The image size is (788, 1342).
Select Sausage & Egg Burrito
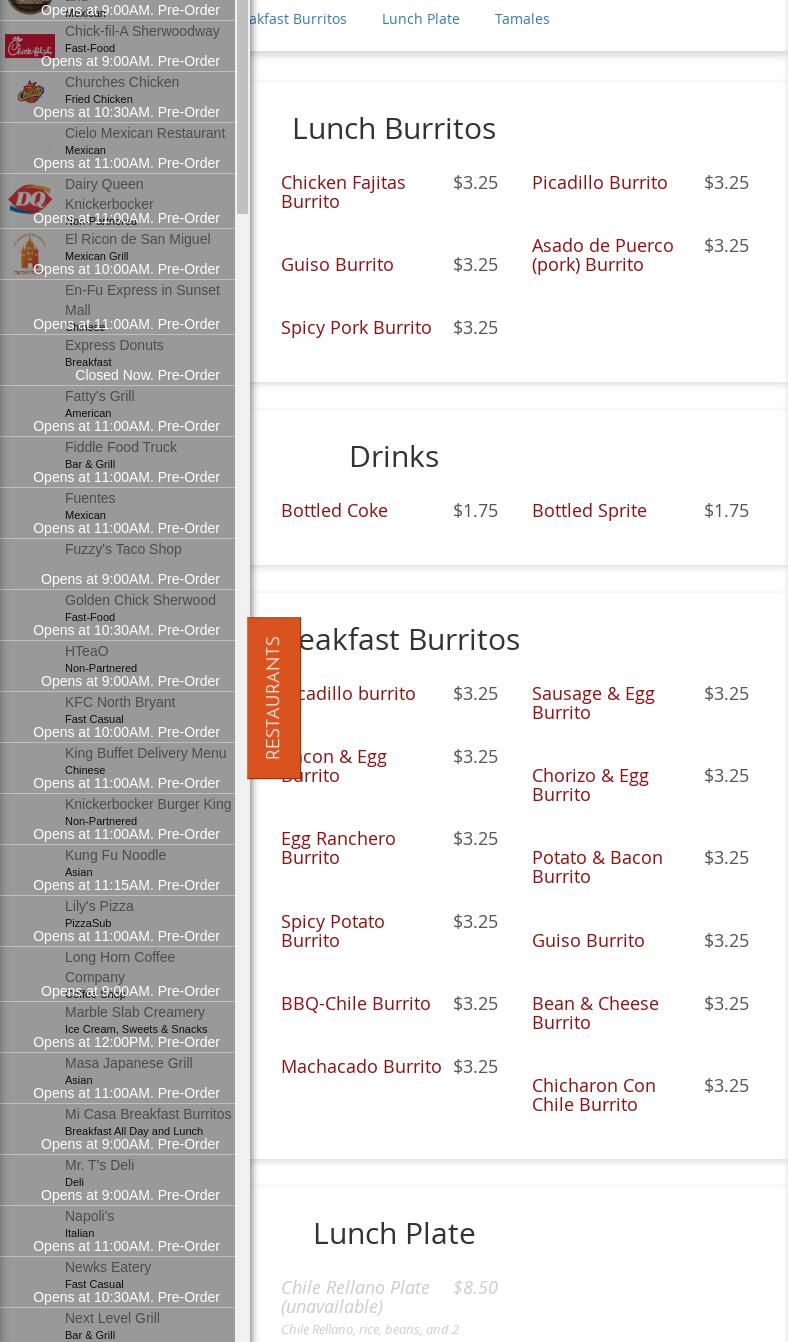pos(593,703)
